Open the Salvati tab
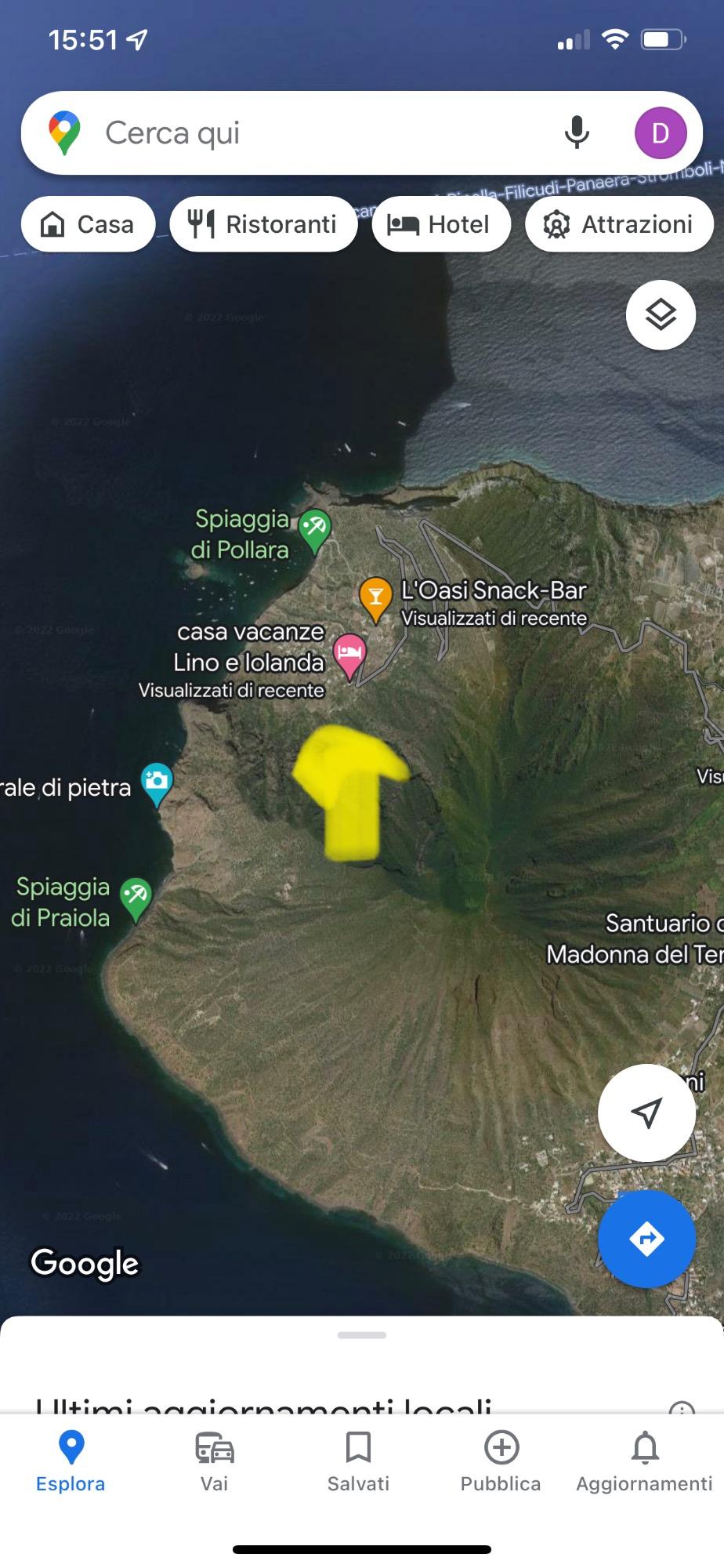724x1568 pixels. pyautogui.click(x=358, y=1461)
